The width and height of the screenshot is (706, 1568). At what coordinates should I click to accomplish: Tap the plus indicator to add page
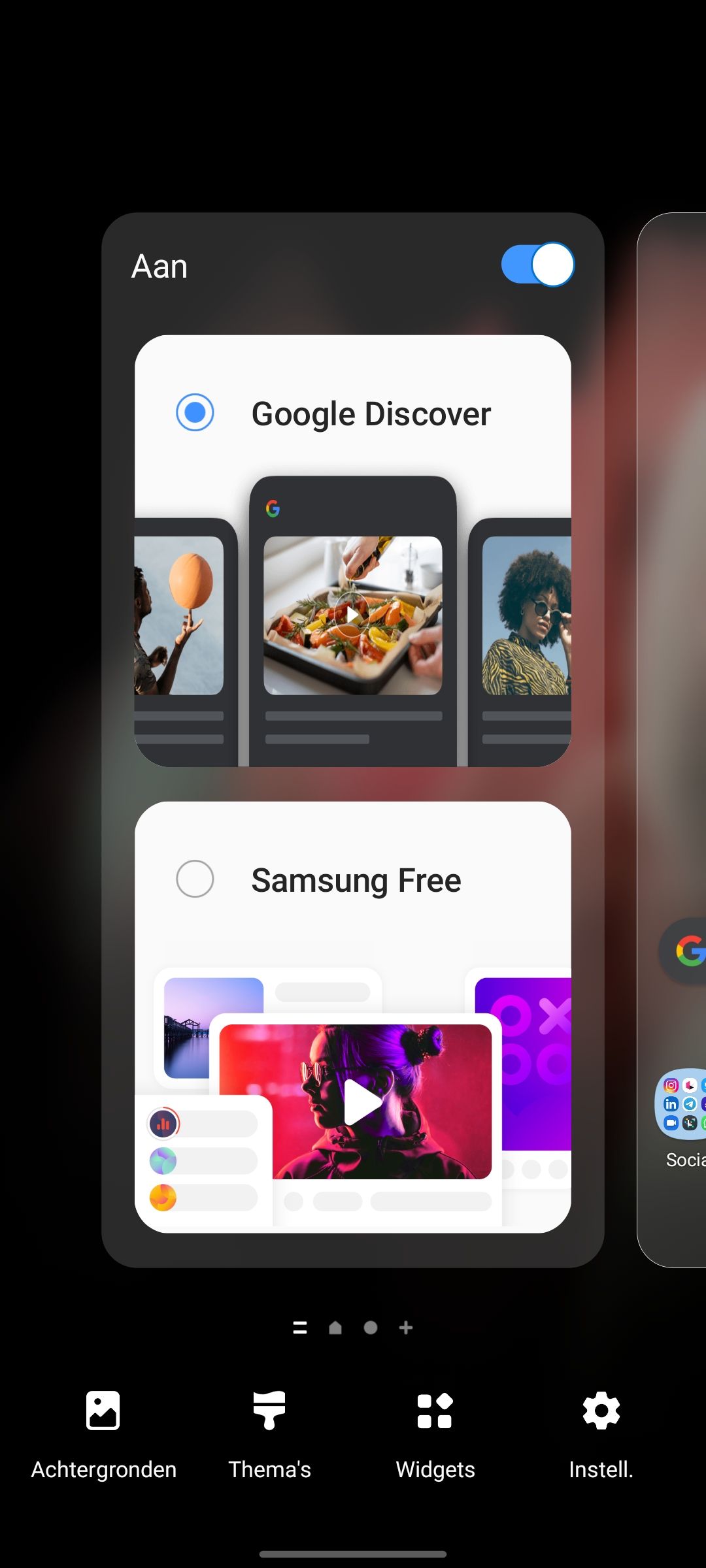coord(406,1328)
